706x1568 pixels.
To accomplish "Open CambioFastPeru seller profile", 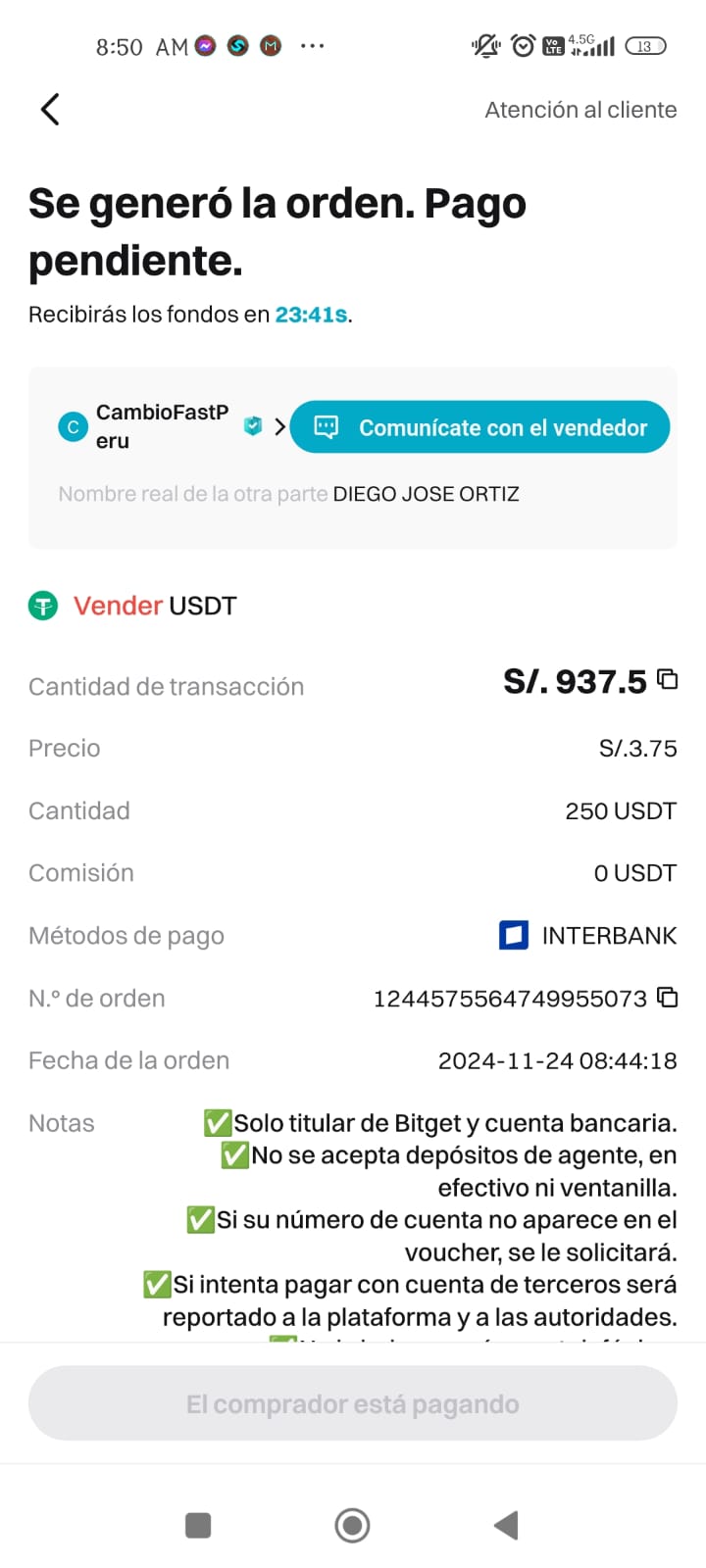I will tap(162, 426).
